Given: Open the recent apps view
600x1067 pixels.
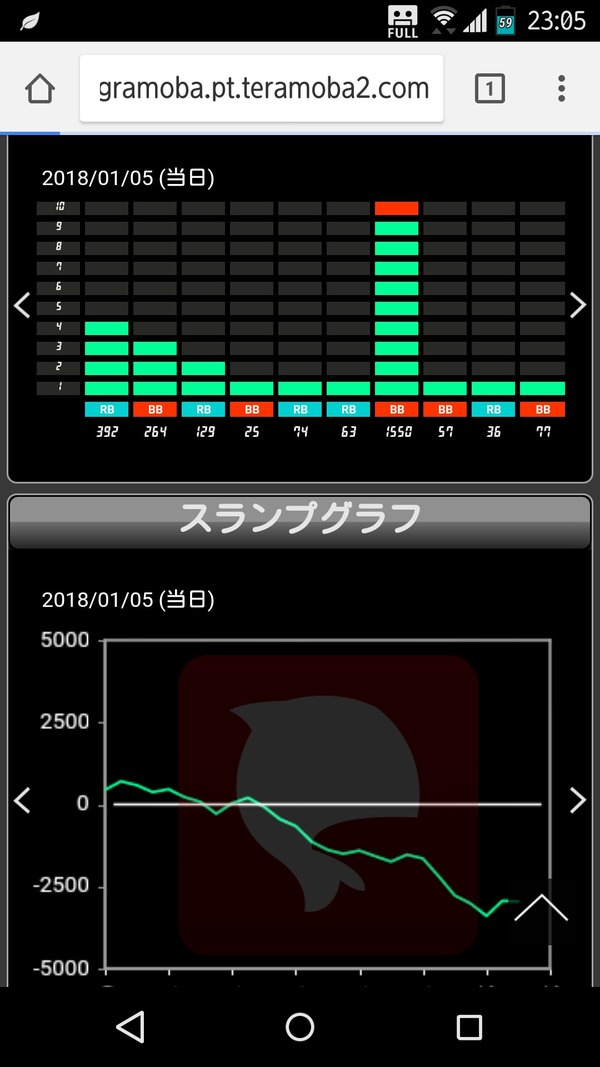Looking at the screenshot, I should click(469, 1026).
